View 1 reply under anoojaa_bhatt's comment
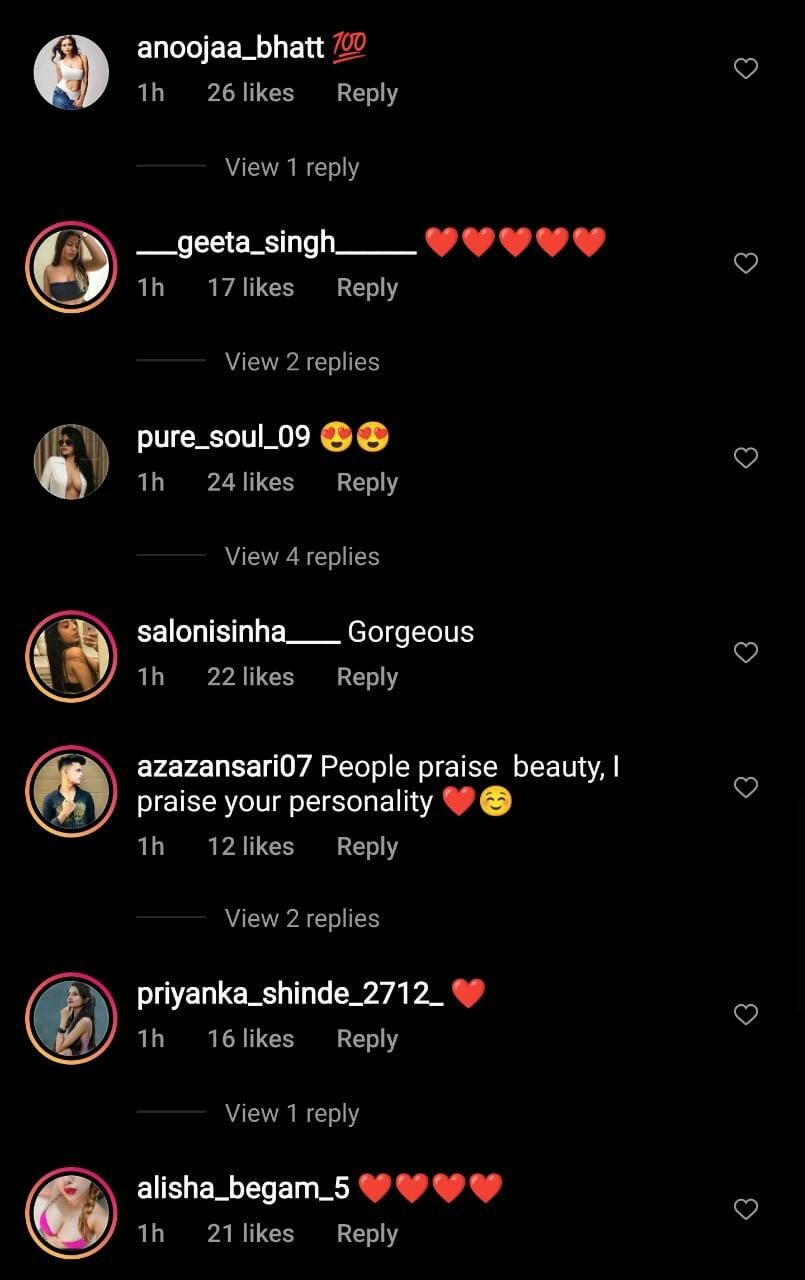This screenshot has height=1280, width=805. [x=291, y=167]
